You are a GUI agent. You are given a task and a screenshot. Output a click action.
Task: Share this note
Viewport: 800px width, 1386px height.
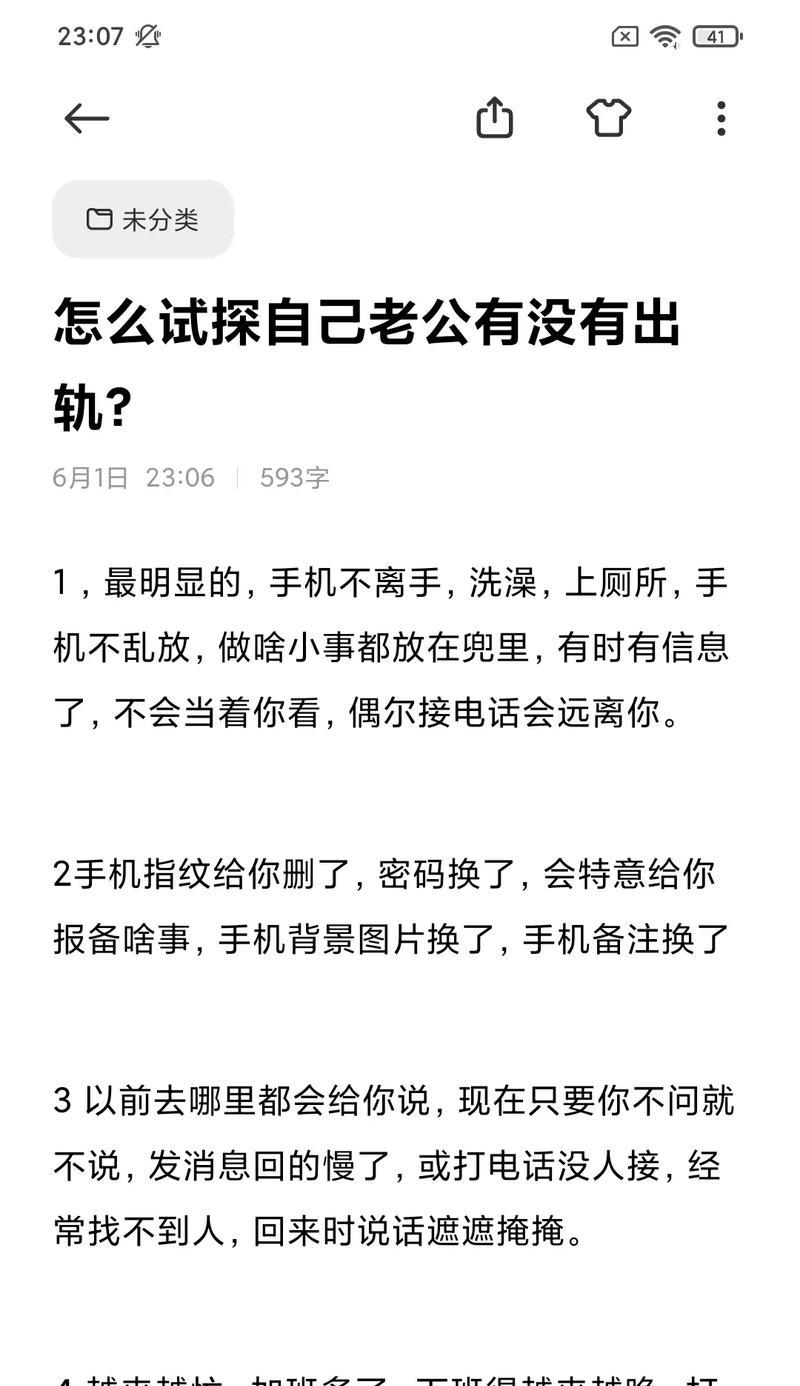pos(494,117)
